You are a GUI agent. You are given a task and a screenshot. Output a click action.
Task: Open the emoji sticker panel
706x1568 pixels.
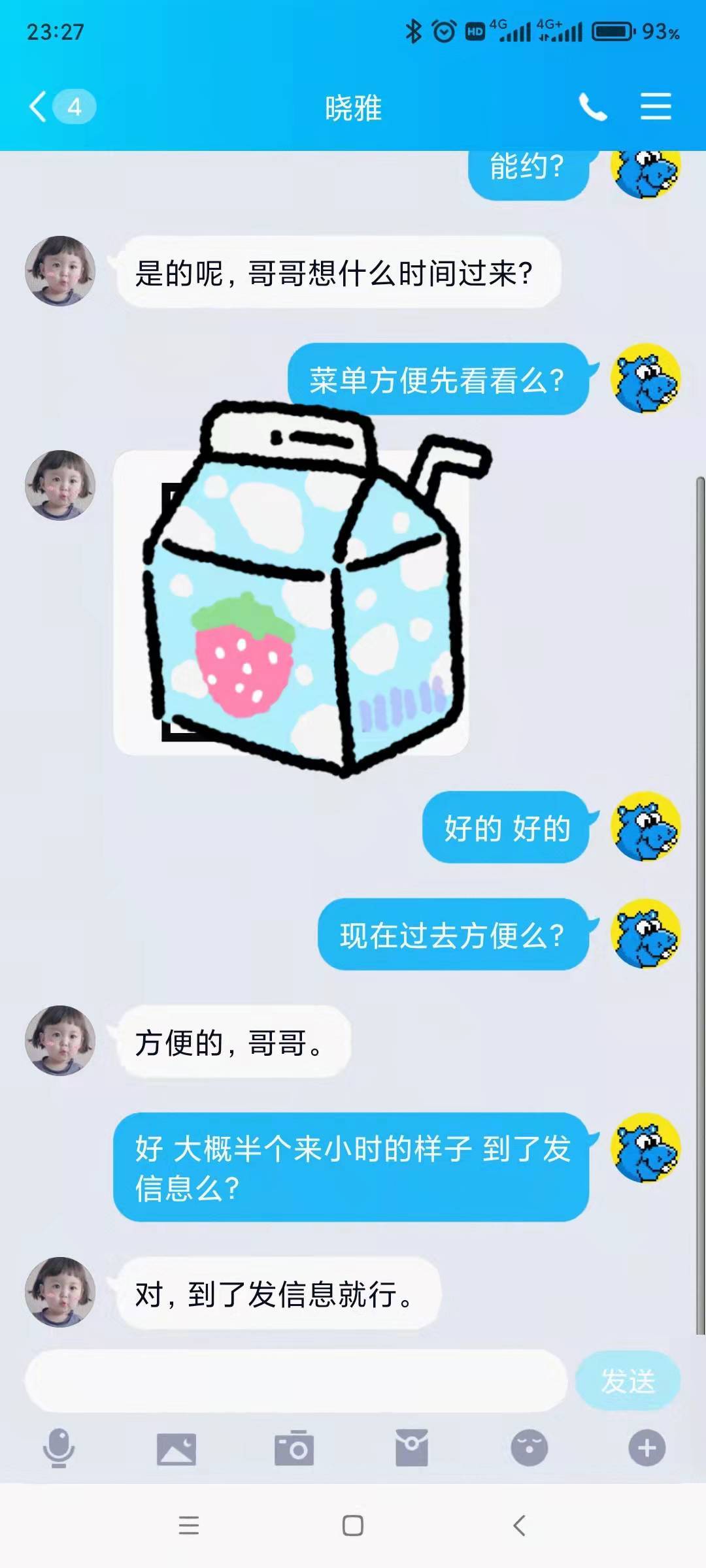click(x=529, y=1448)
